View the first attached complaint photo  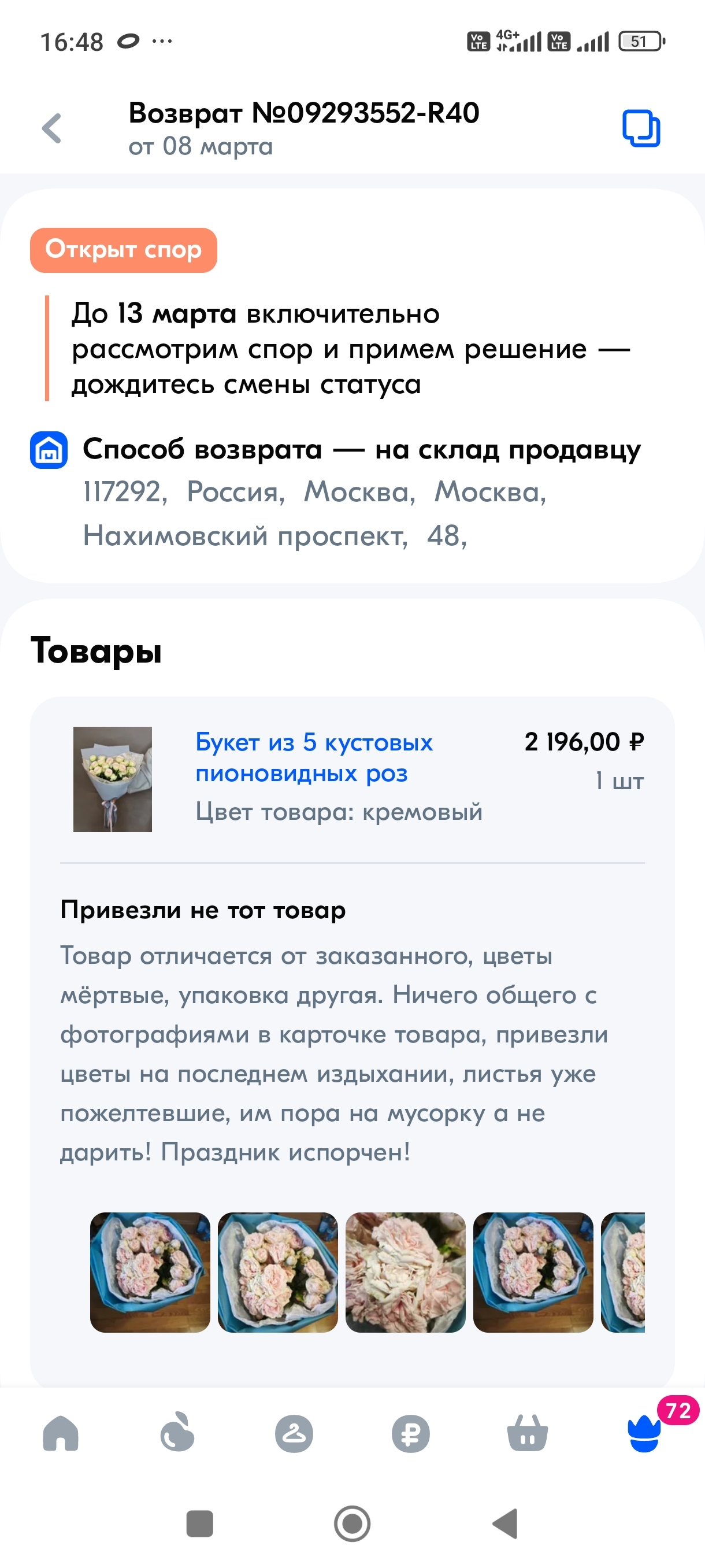(x=150, y=1271)
